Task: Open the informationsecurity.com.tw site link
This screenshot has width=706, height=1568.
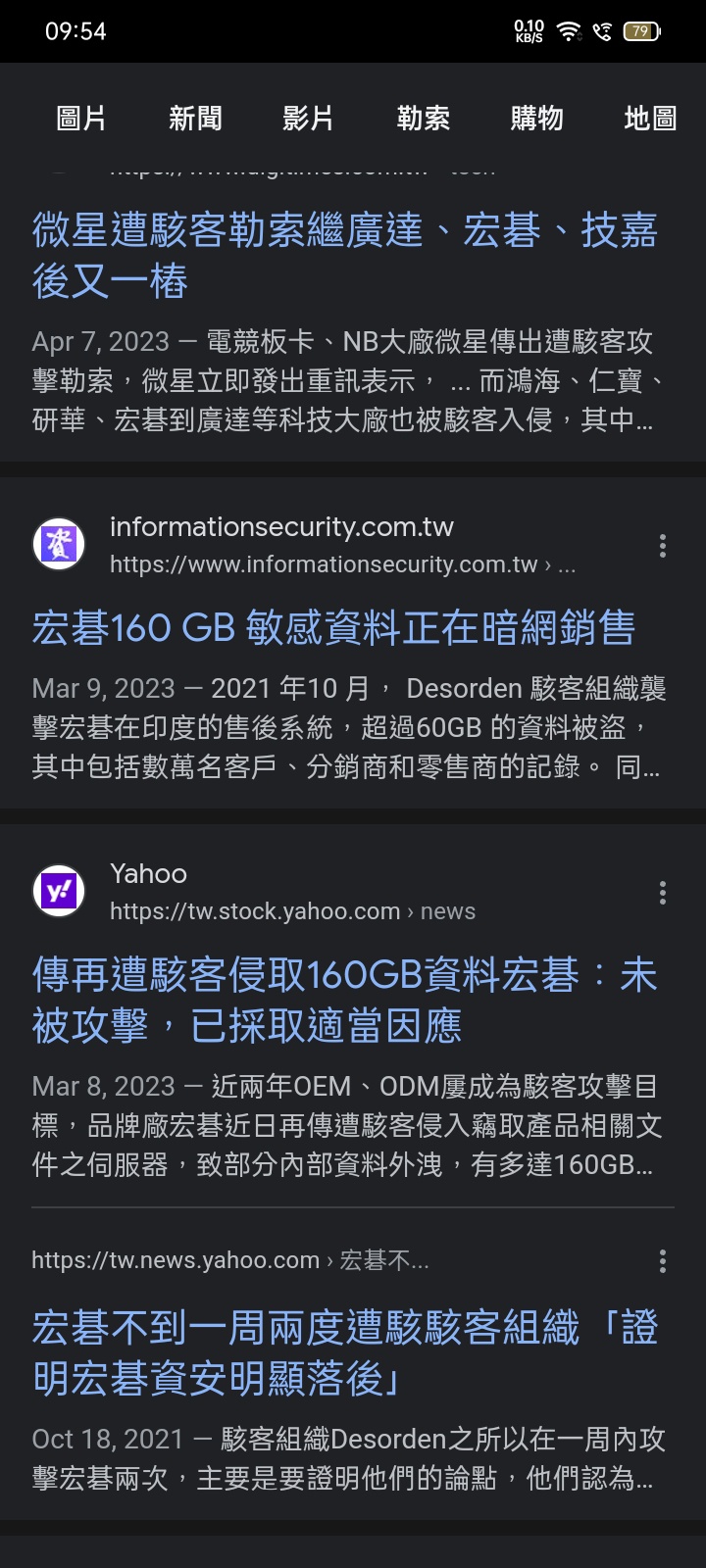Action: tap(304, 545)
